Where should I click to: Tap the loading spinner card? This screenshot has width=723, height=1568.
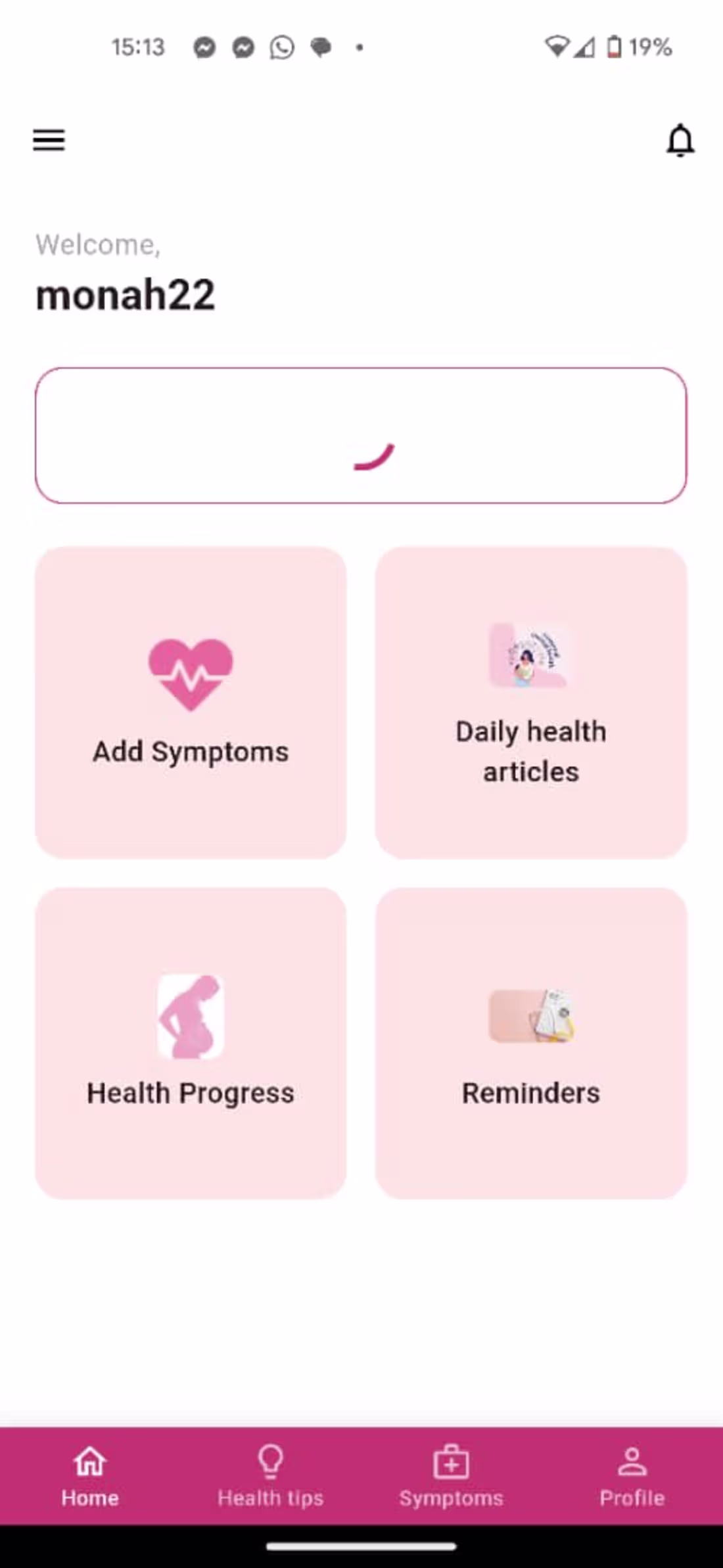pyautogui.click(x=361, y=435)
